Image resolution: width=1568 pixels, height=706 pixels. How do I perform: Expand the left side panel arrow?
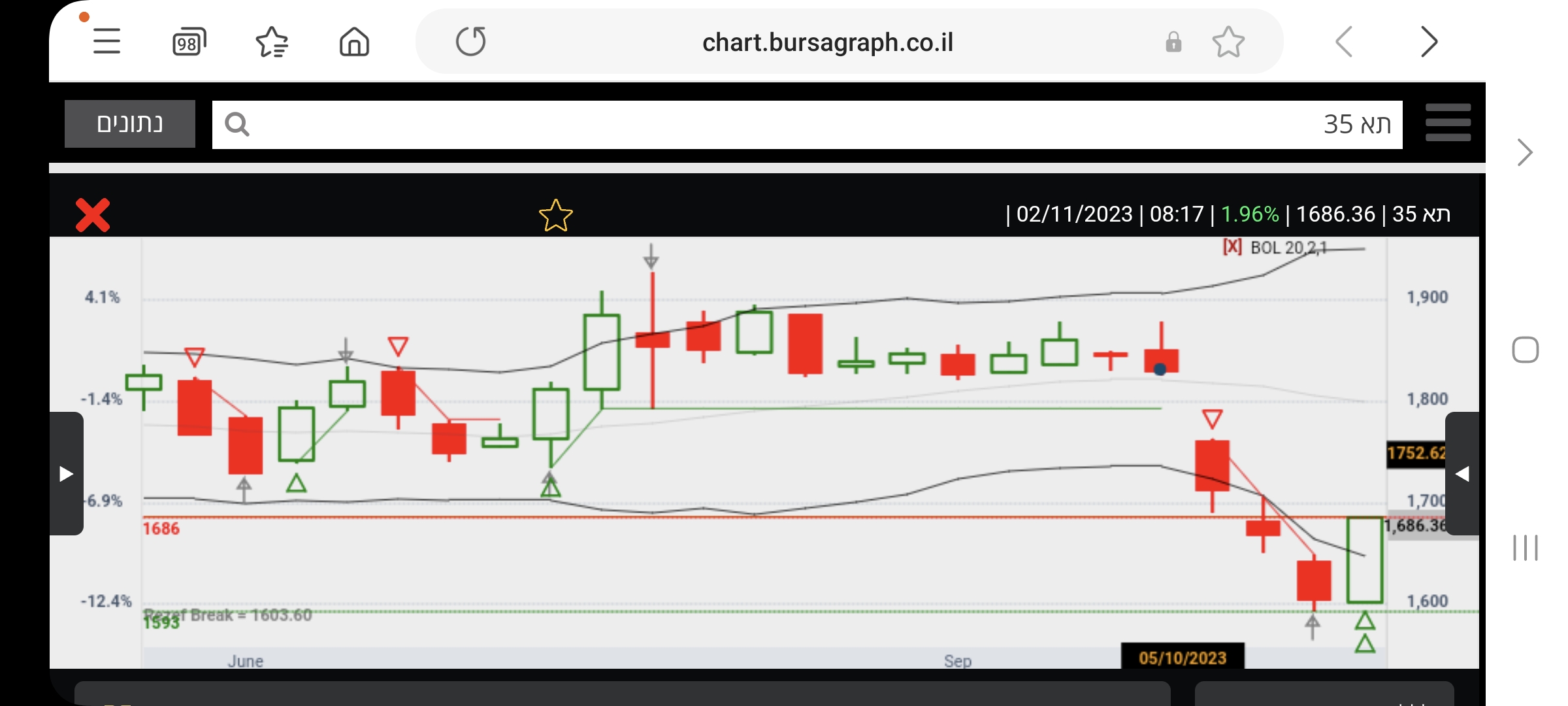coord(66,473)
